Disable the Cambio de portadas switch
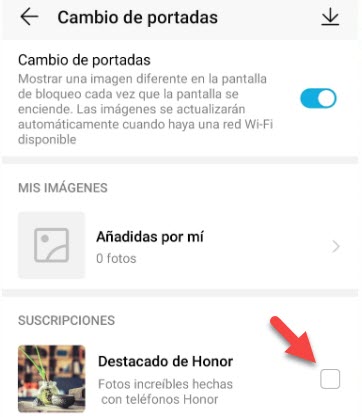 [318, 98]
